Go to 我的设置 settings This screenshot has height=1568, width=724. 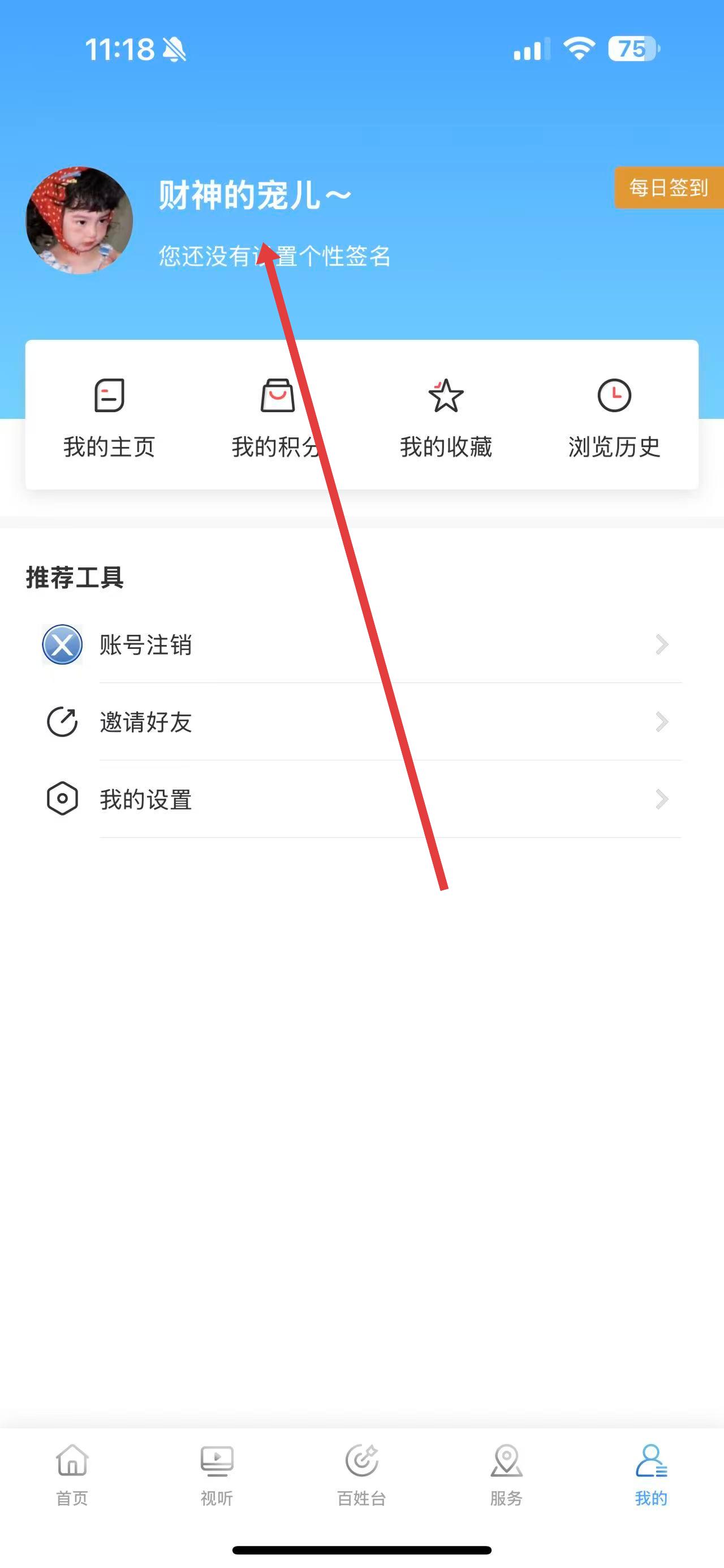[x=361, y=799]
